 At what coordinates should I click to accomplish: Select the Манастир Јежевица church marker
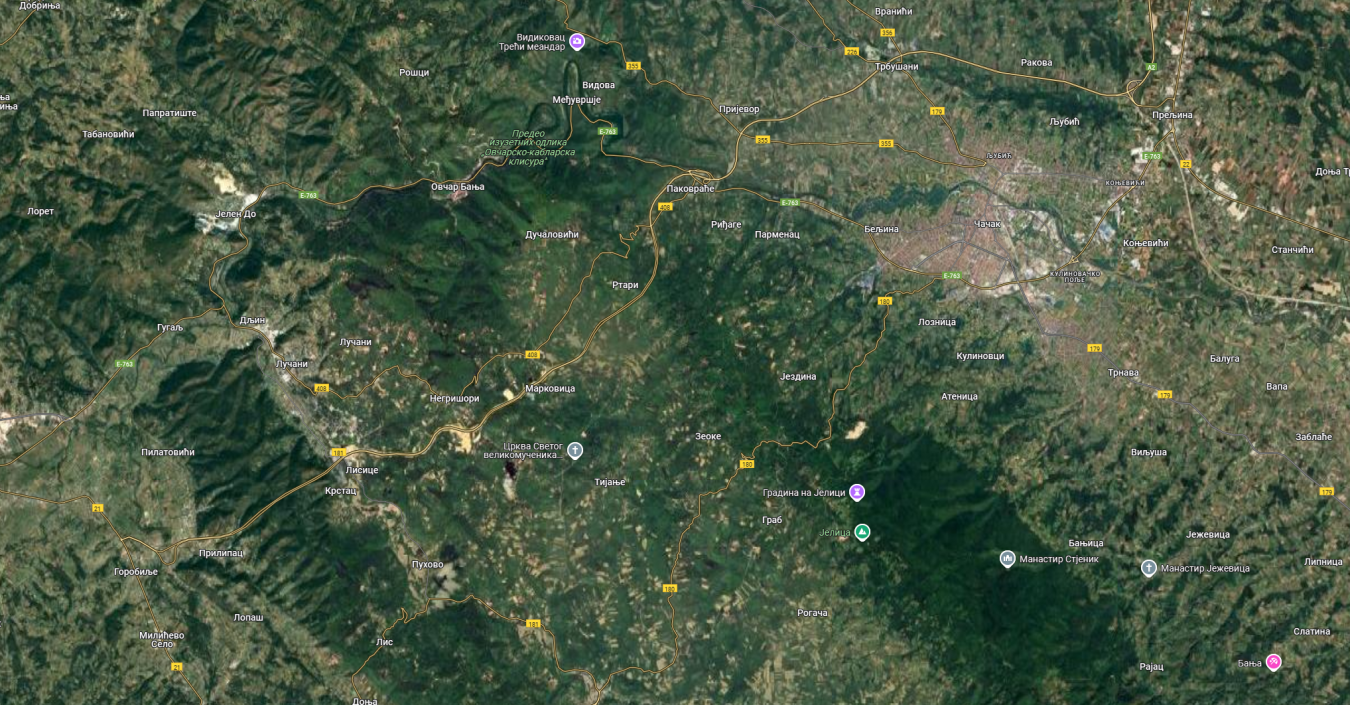point(1149,568)
